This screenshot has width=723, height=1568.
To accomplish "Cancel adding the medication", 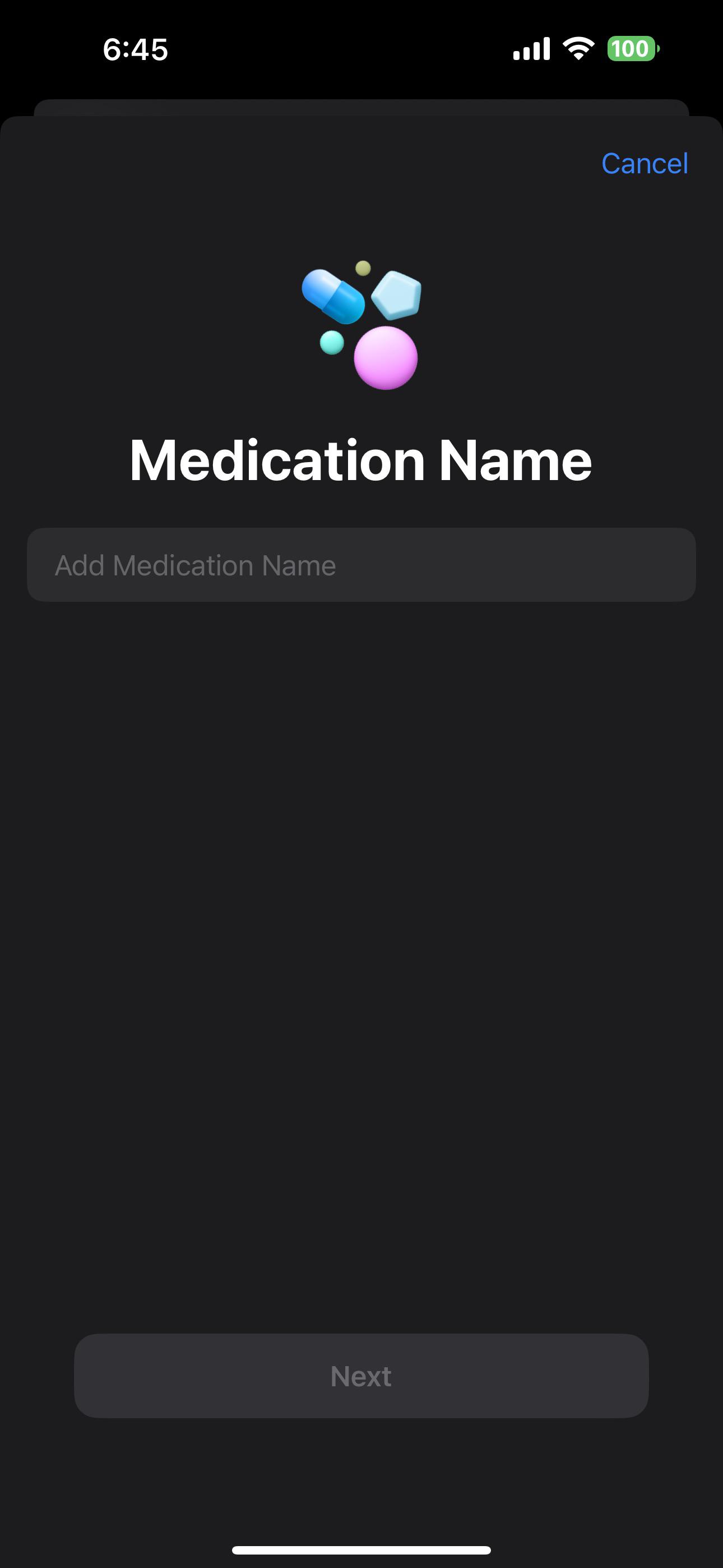I will point(644,164).
